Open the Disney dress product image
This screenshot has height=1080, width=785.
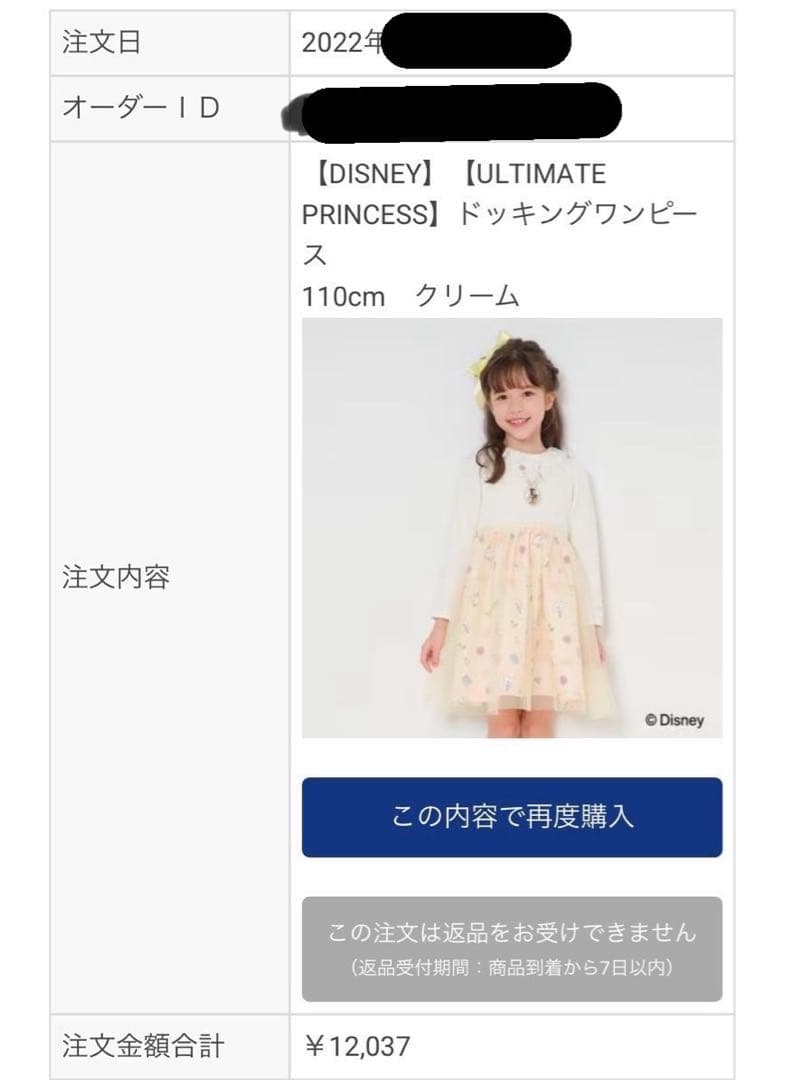click(x=511, y=528)
